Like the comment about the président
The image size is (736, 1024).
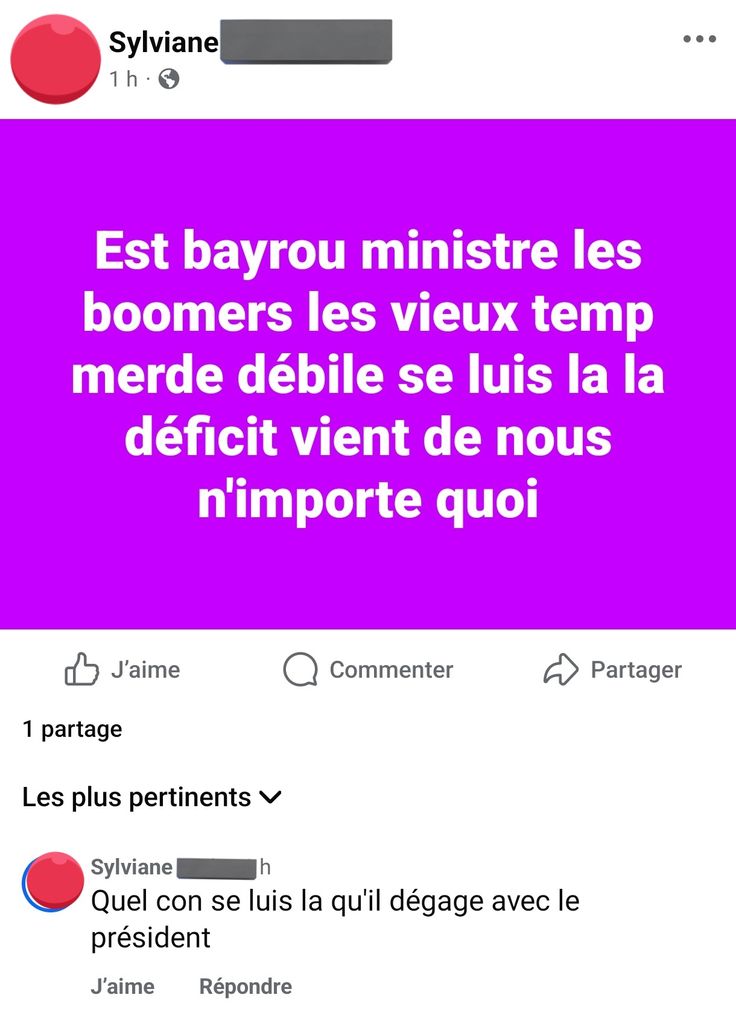click(x=122, y=986)
